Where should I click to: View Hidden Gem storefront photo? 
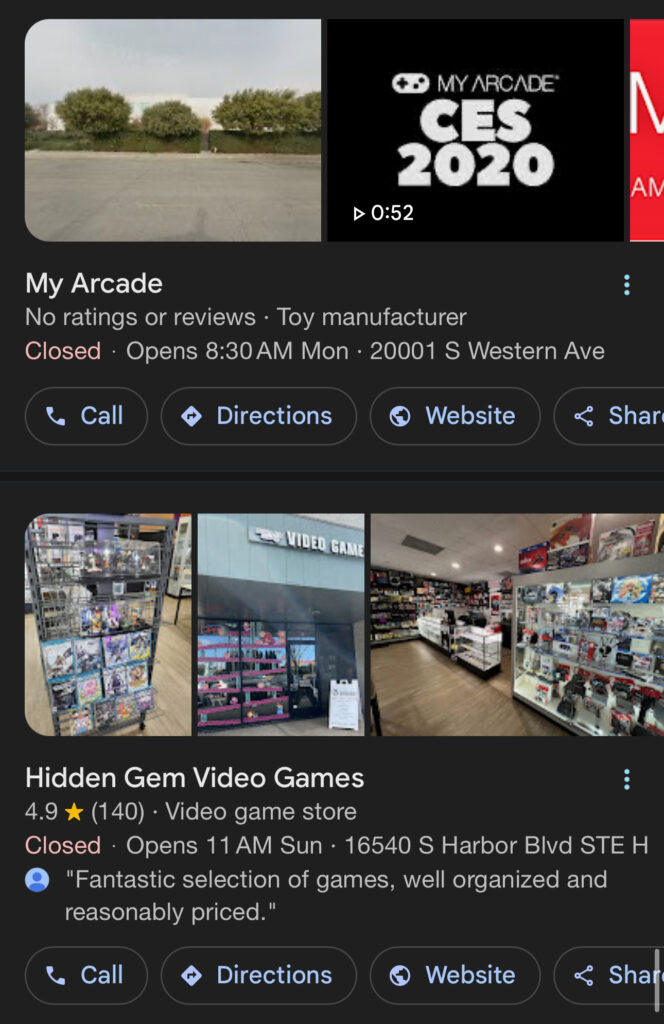pyautogui.click(x=281, y=625)
